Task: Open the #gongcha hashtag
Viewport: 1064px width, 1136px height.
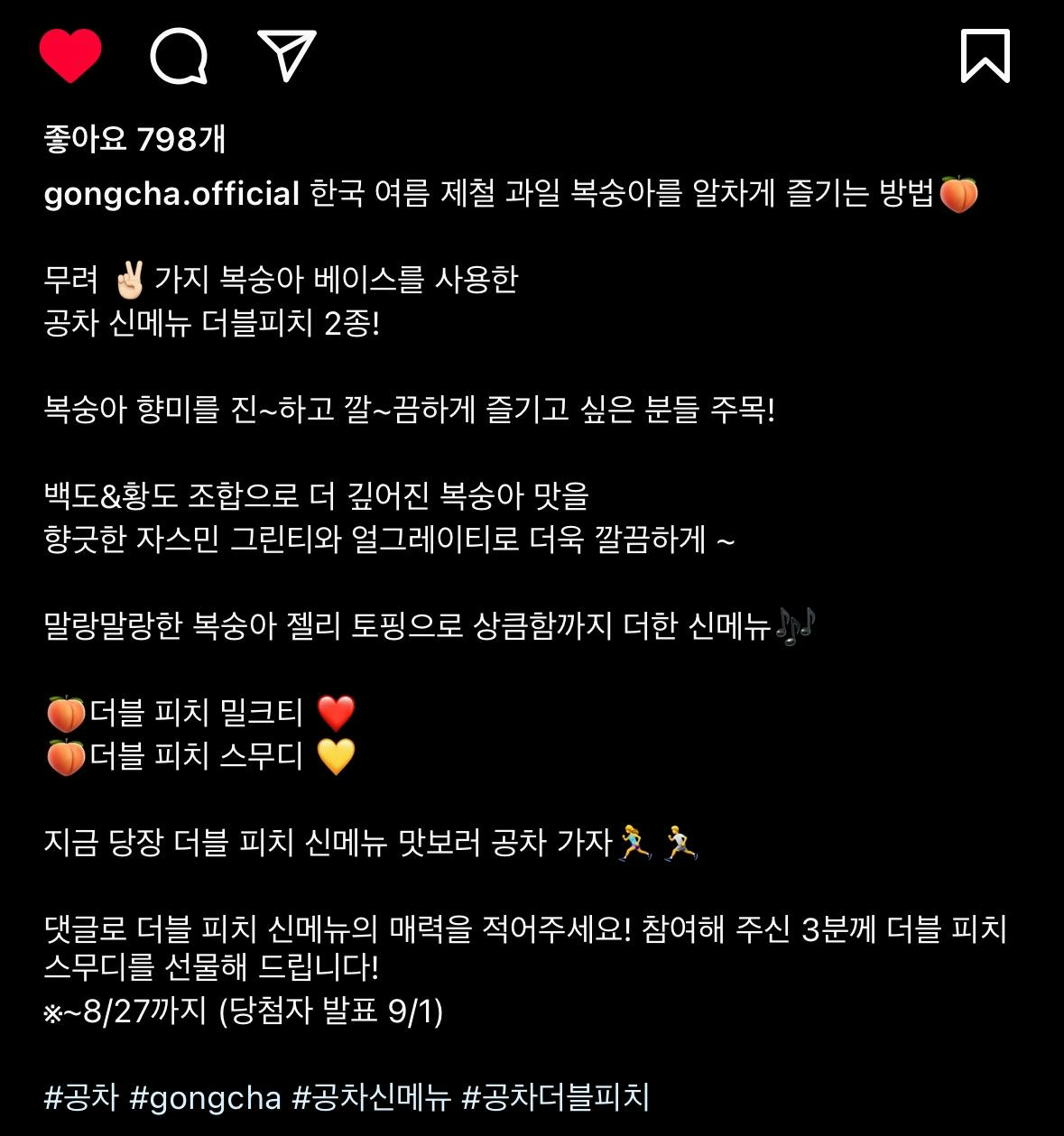Action: pyautogui.click(x=206, y=1097)
